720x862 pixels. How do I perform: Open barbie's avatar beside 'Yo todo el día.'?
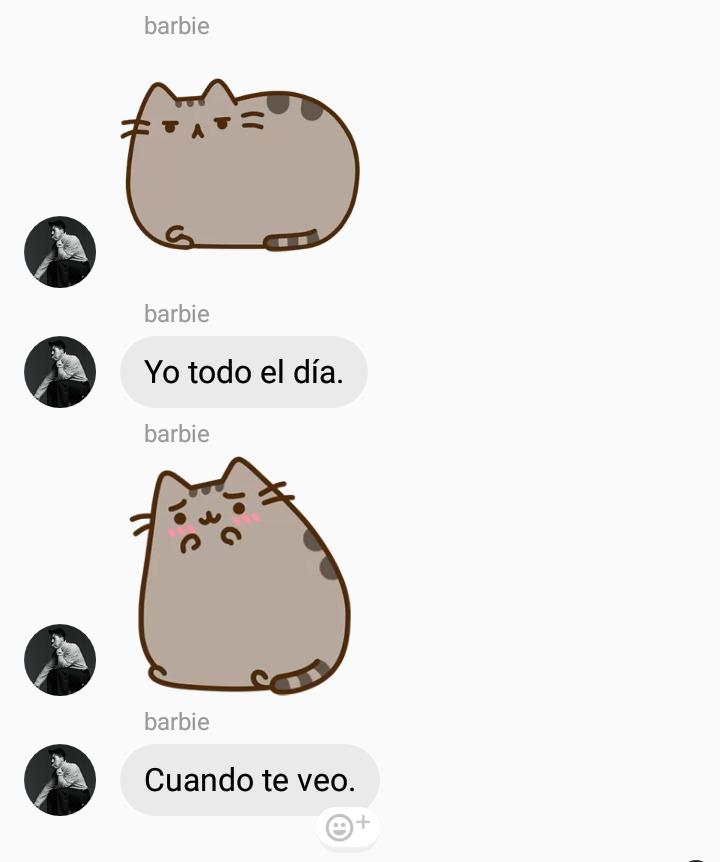pyautogui.click(x=60, y=372)
